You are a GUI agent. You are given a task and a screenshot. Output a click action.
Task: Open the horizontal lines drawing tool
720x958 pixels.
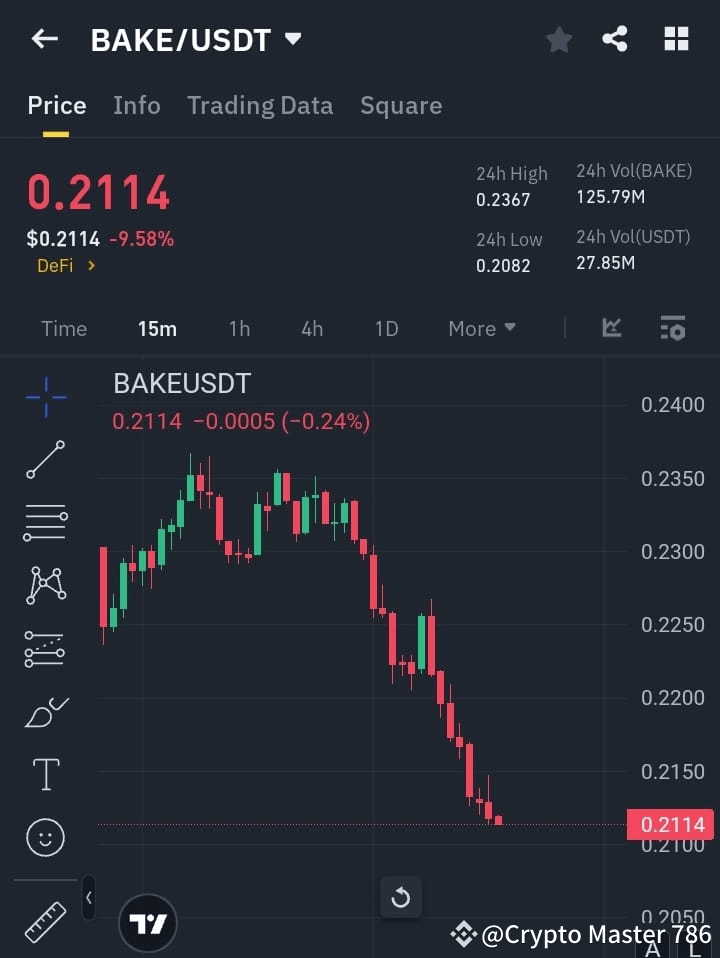point(45,523)
